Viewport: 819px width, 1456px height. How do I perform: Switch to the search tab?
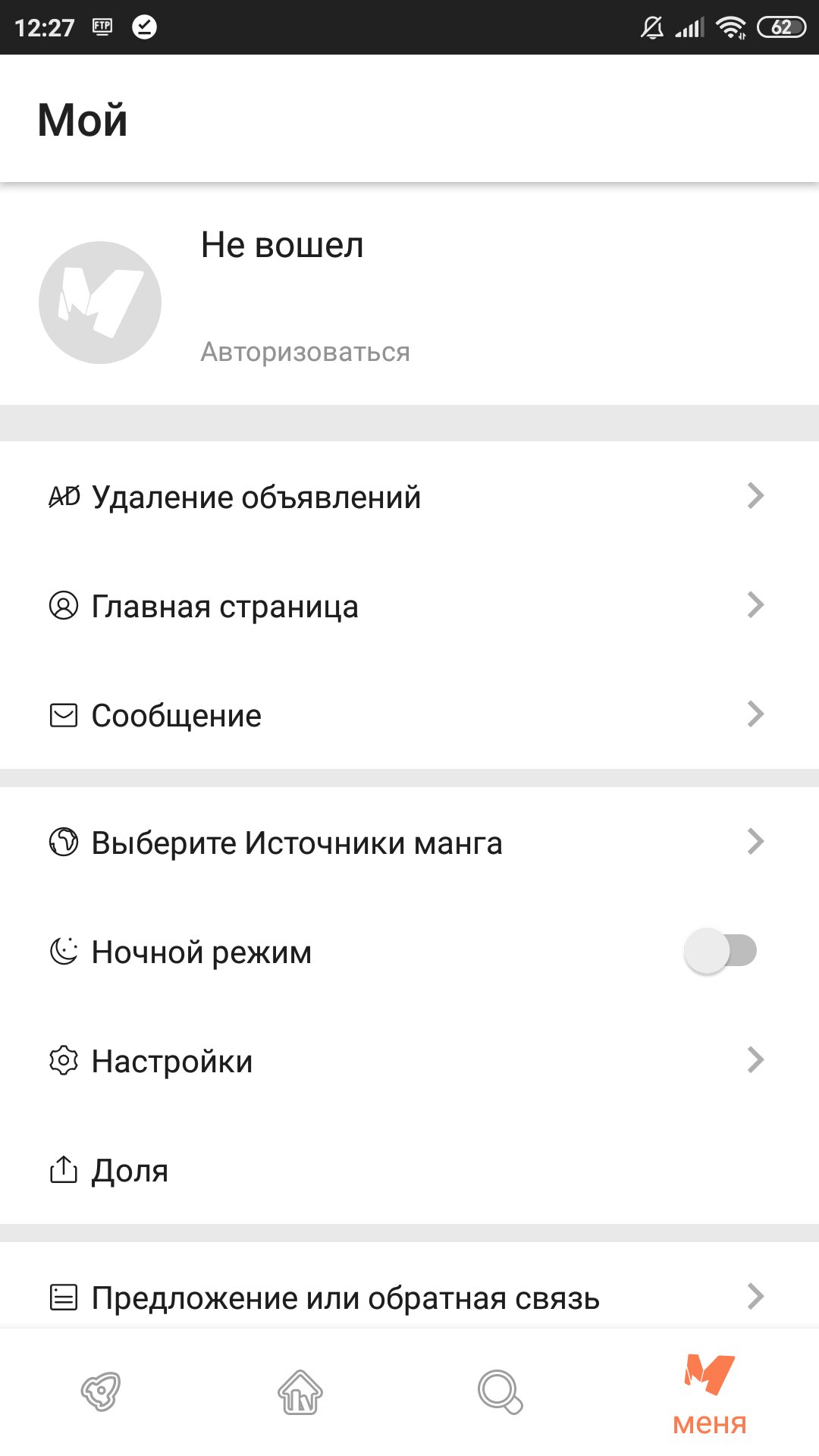500,1392
